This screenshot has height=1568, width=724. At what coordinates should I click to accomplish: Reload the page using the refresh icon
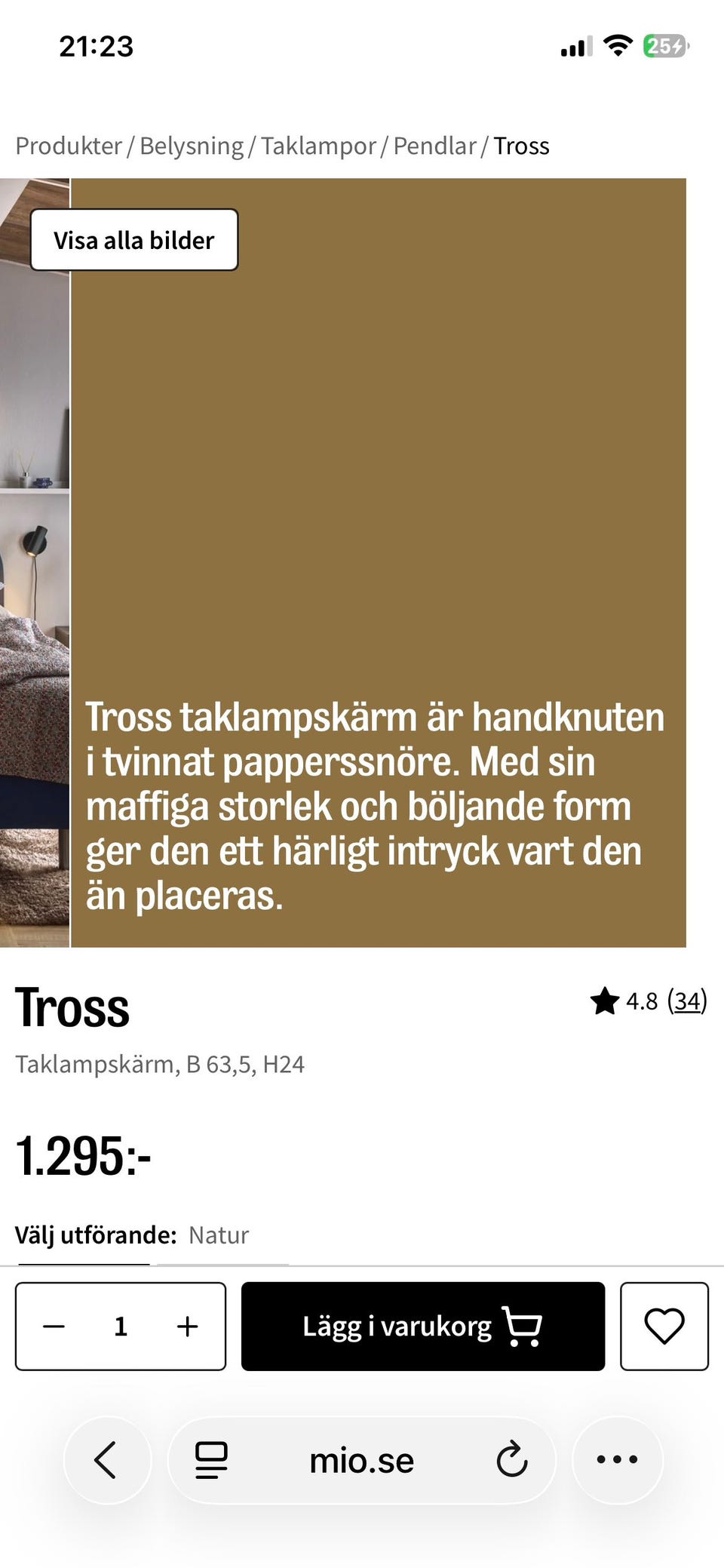point(511,1459)
